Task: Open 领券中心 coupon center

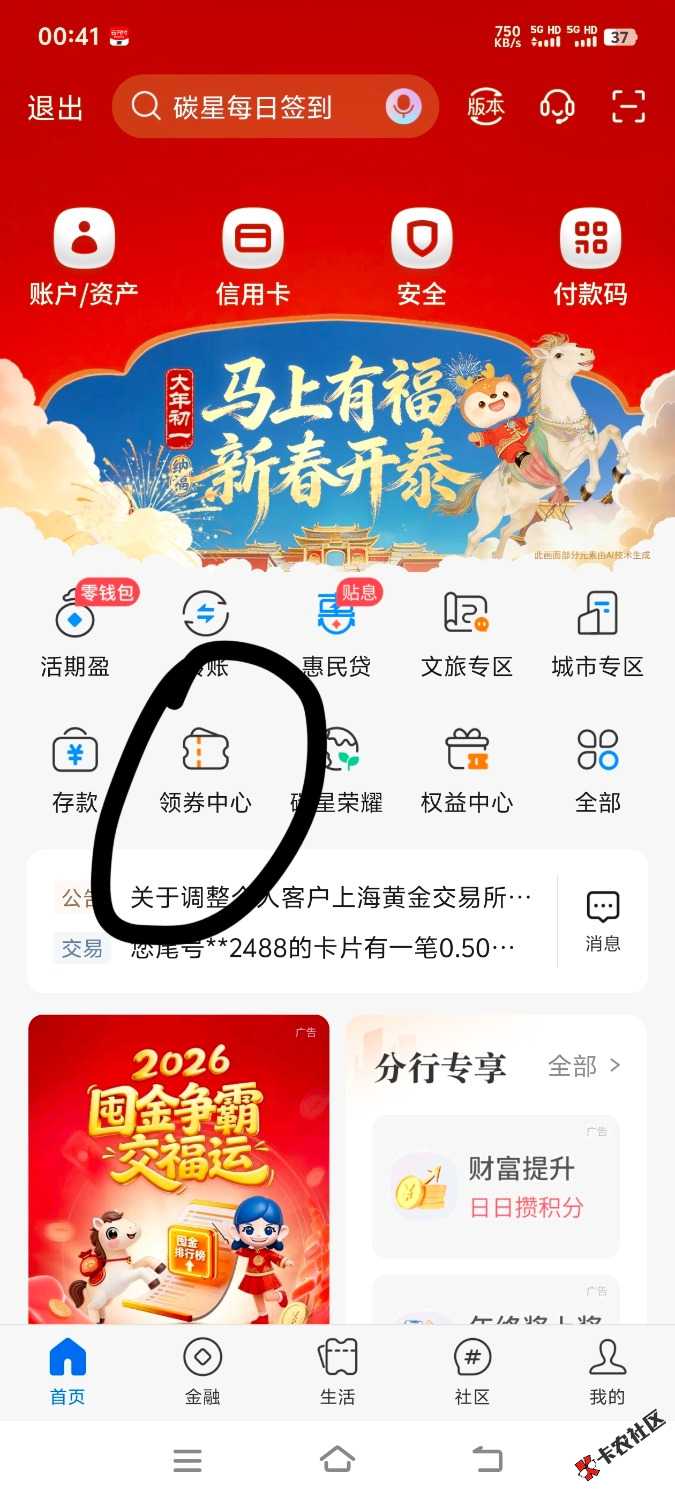Action: [x=205, y=768]
